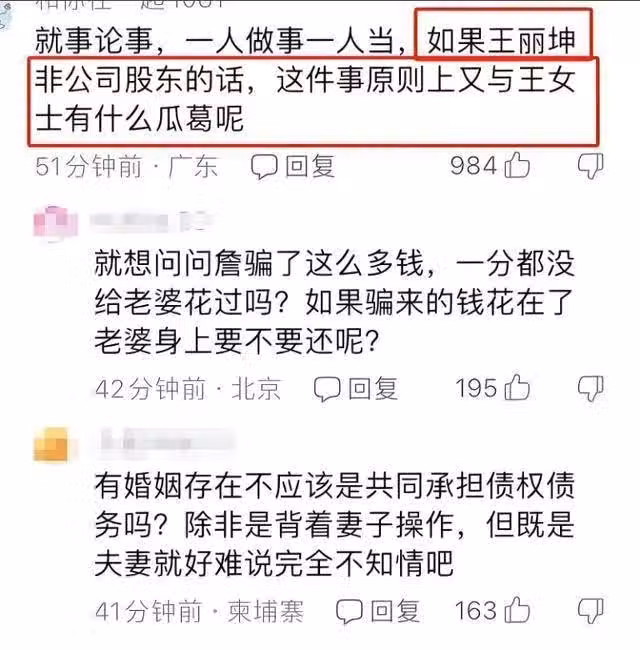
Task: Like the comment with 163 likes
Action: point(517,609)
